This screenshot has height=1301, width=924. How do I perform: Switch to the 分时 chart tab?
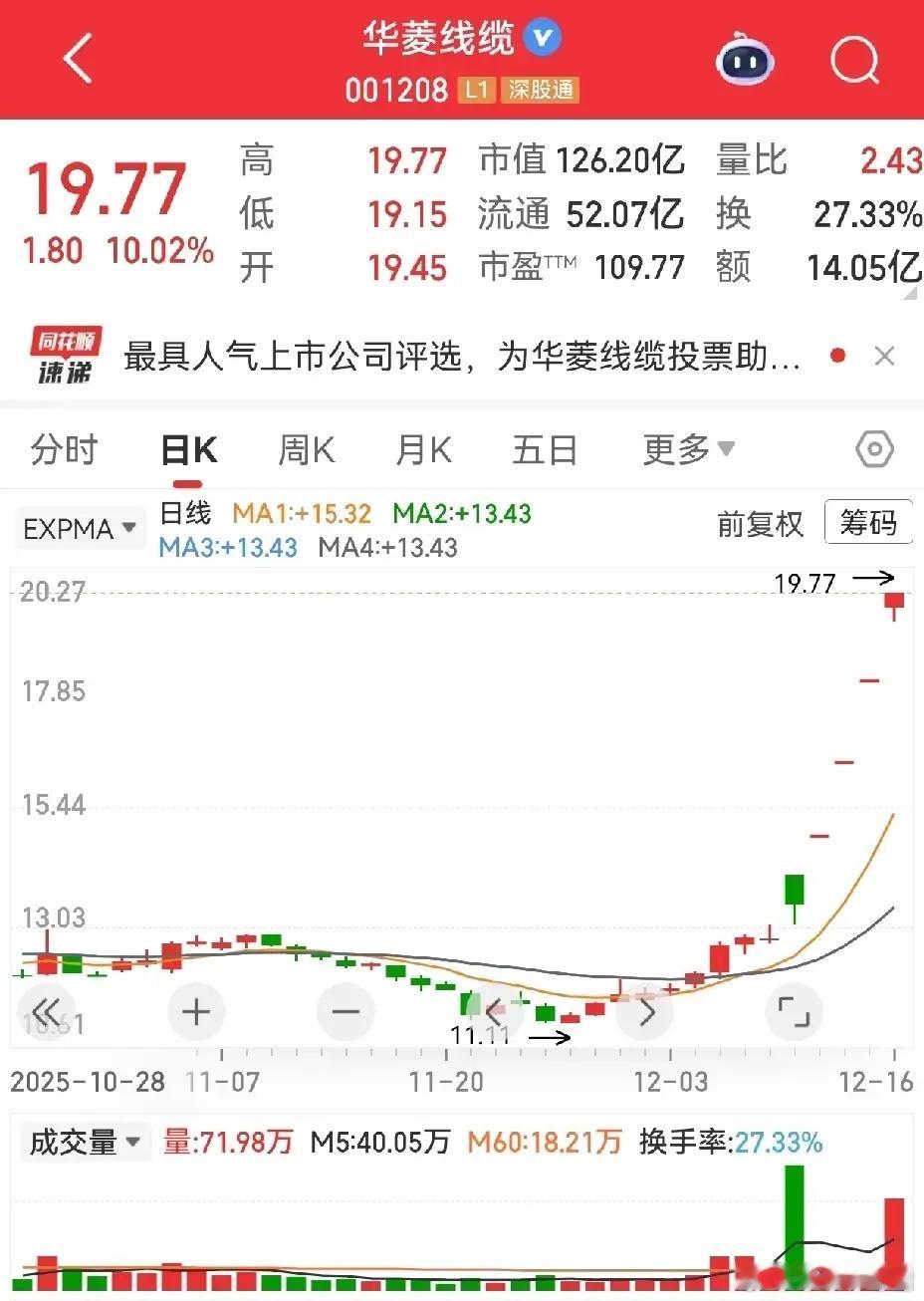(x=64, y=450)
